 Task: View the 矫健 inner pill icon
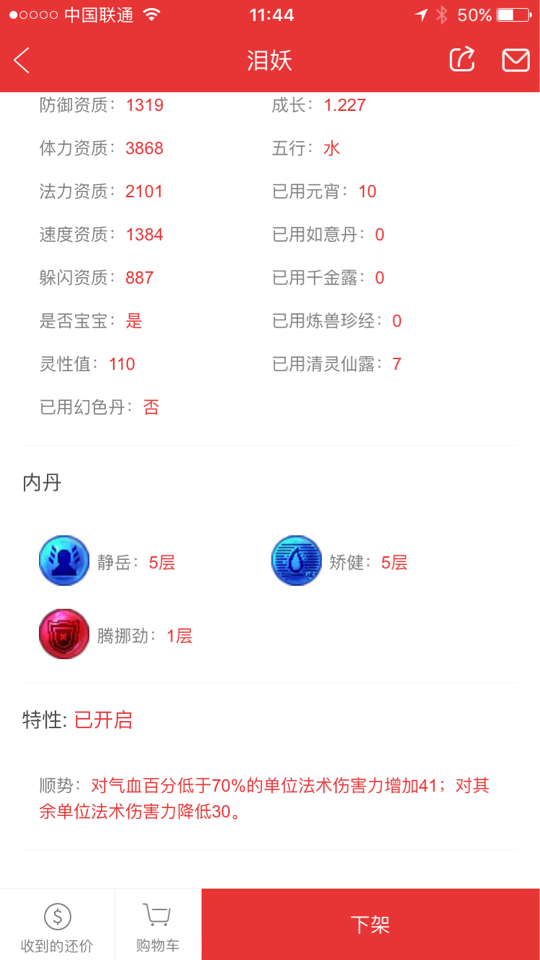point(296,560)
